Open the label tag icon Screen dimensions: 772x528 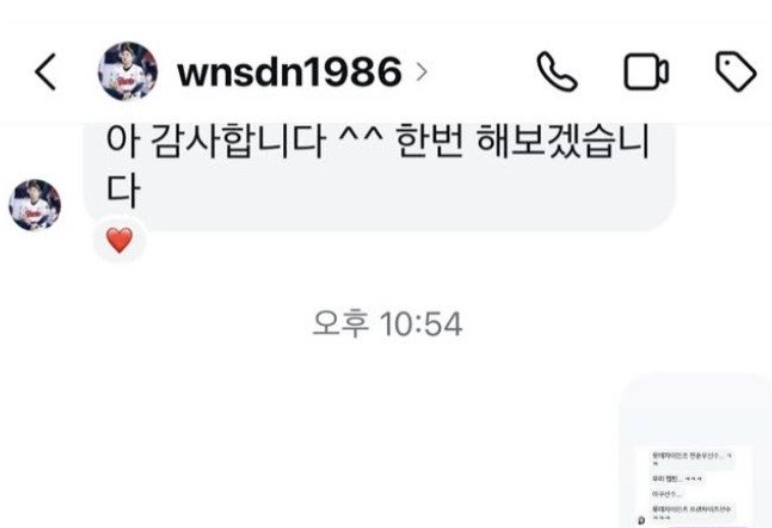737,73
